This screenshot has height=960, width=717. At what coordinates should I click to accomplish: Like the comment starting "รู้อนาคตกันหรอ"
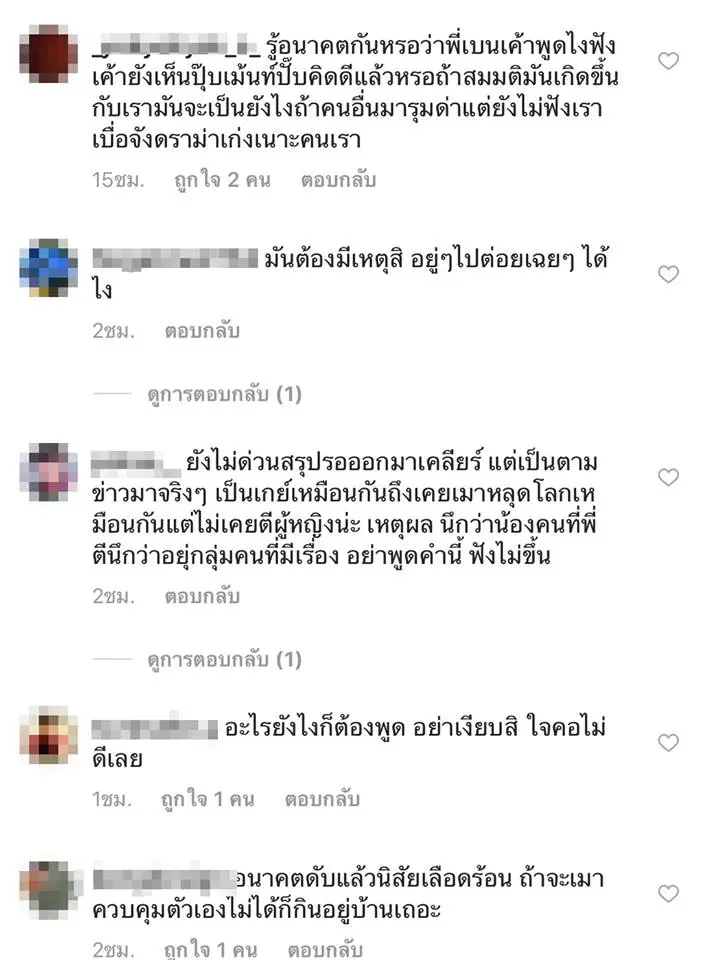668,61
